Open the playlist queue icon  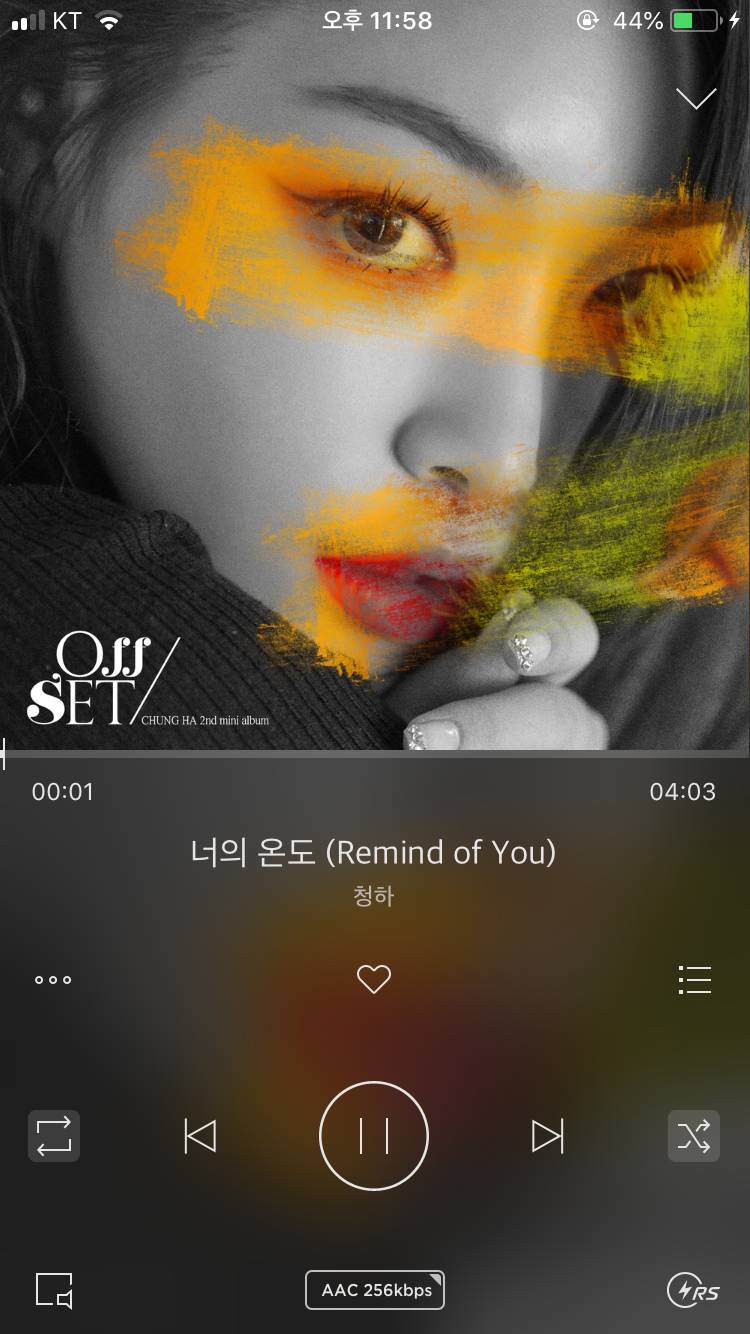click(x=694, y=980)
